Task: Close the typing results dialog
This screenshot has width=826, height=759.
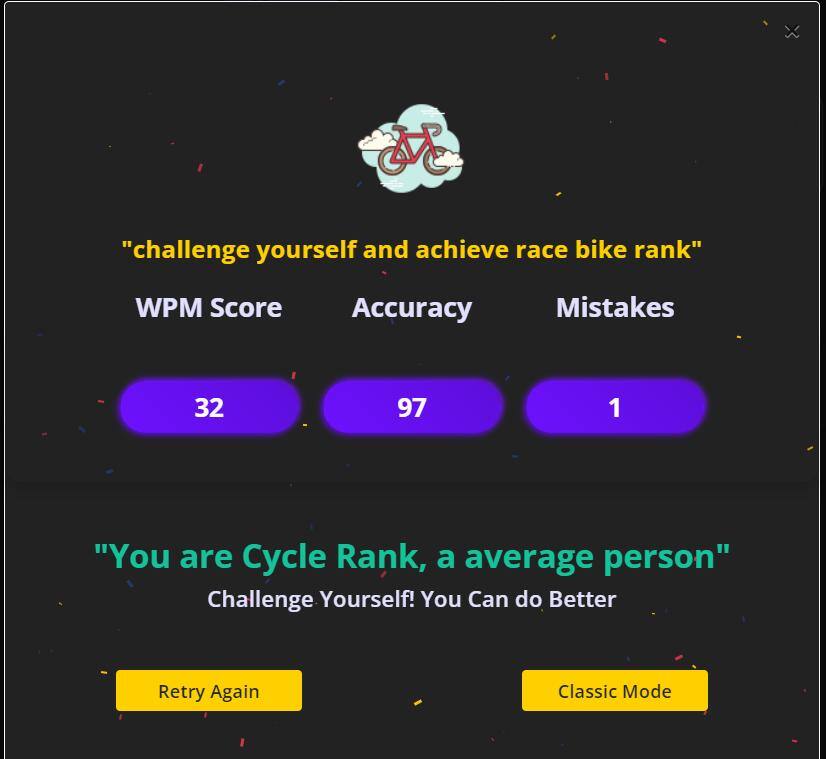Action: pyautogui.click(x=792, y=32)
